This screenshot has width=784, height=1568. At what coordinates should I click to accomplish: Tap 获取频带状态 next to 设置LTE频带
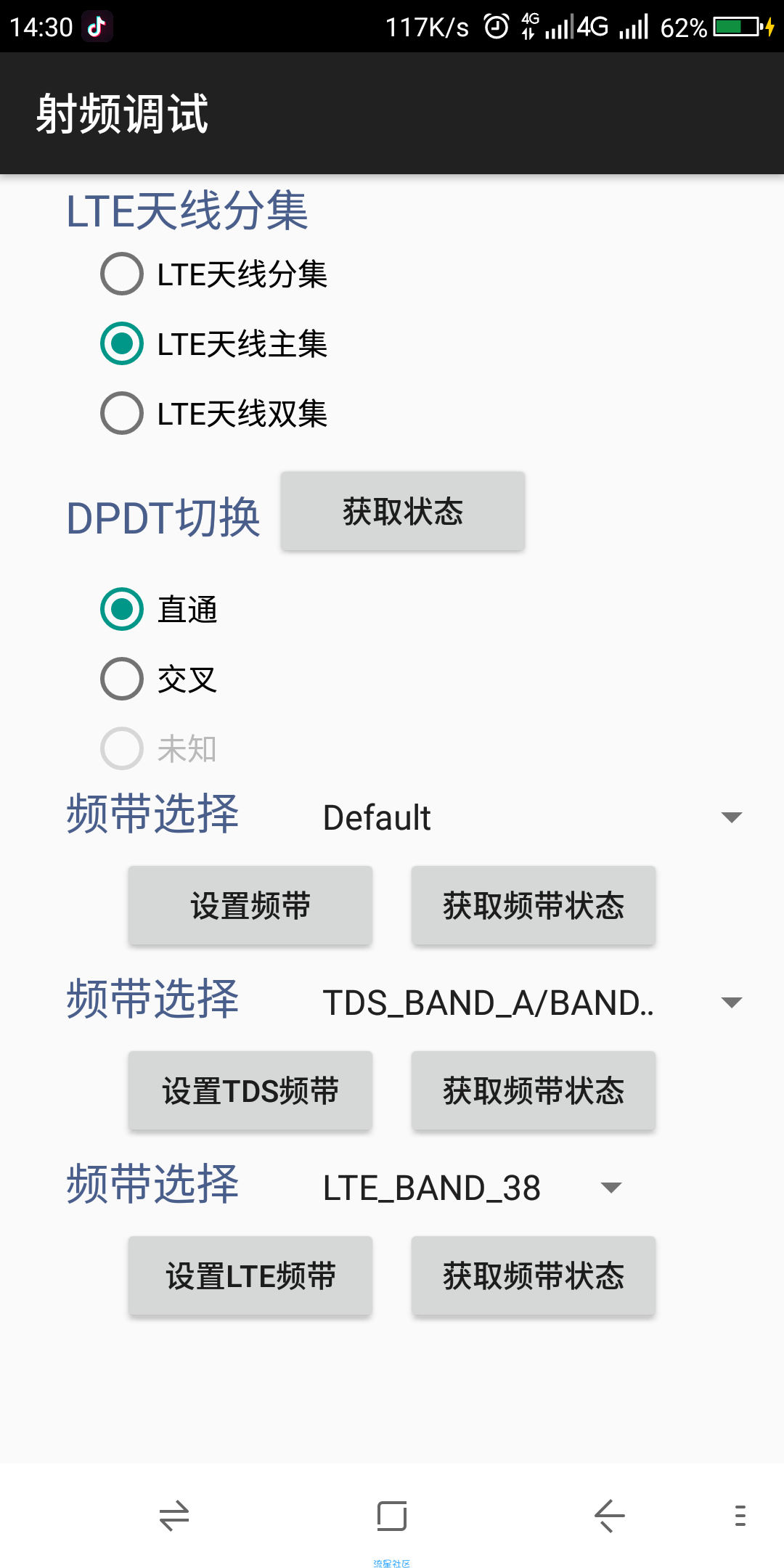(534, 1276)
